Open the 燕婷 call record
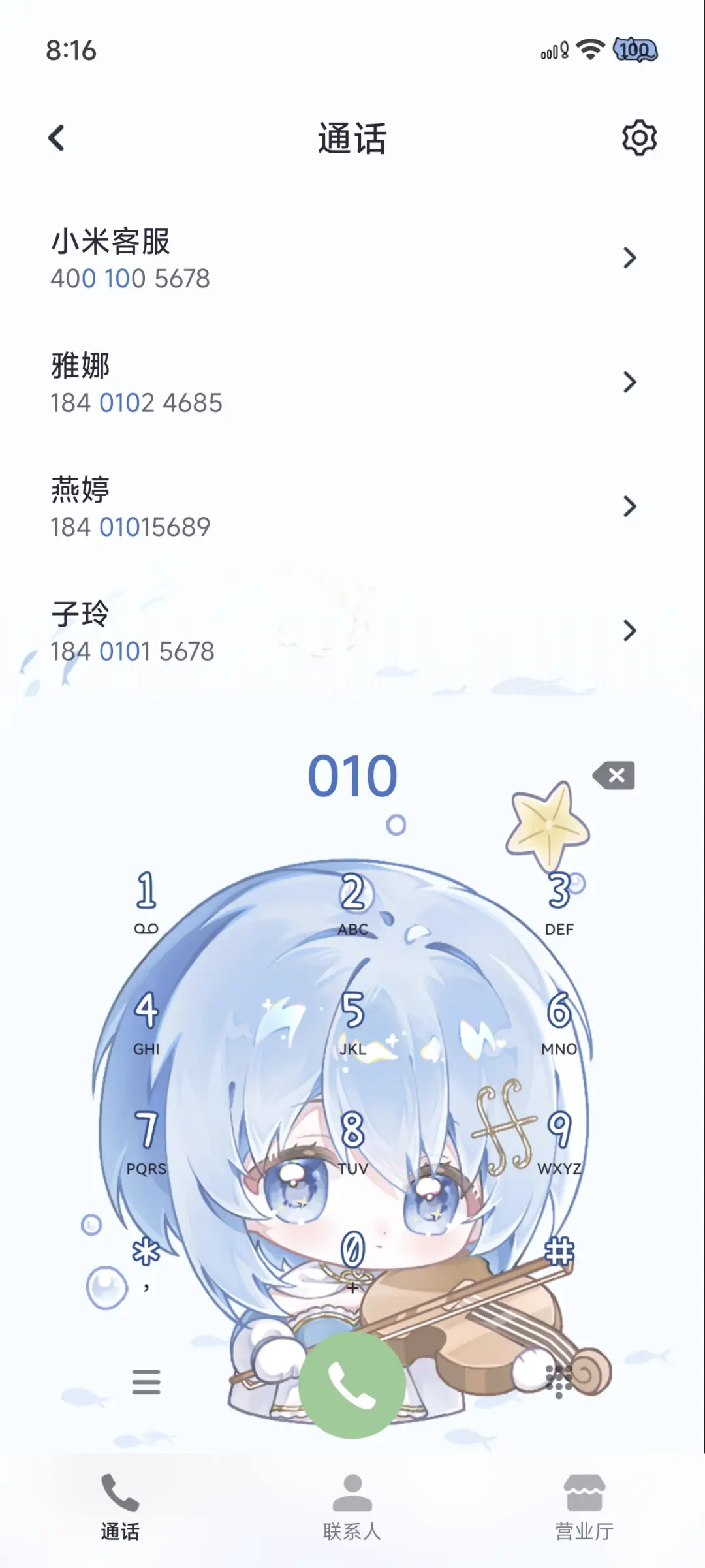 coord(629,507)
